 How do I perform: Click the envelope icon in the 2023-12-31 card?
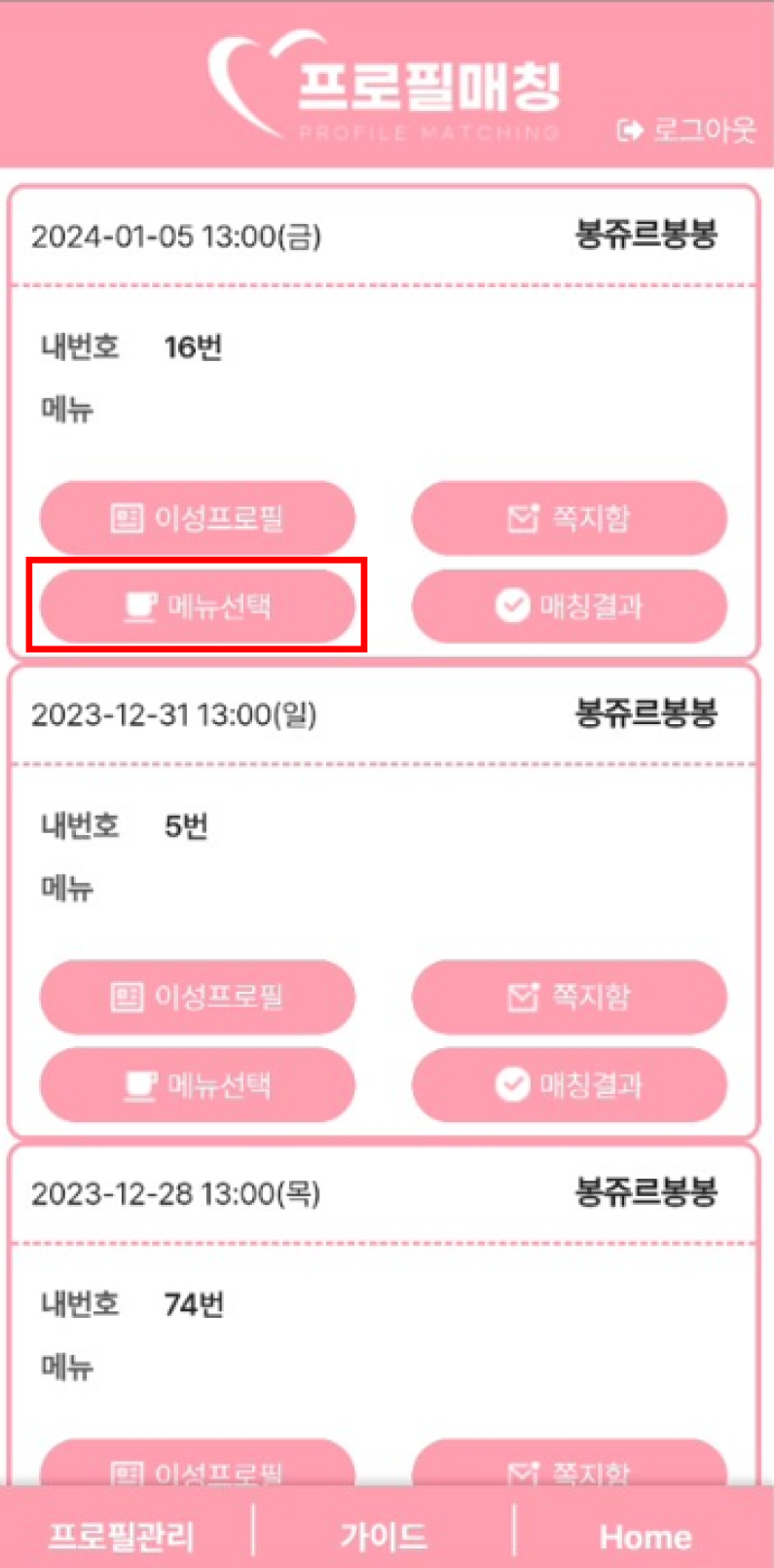tap(522, 997)
